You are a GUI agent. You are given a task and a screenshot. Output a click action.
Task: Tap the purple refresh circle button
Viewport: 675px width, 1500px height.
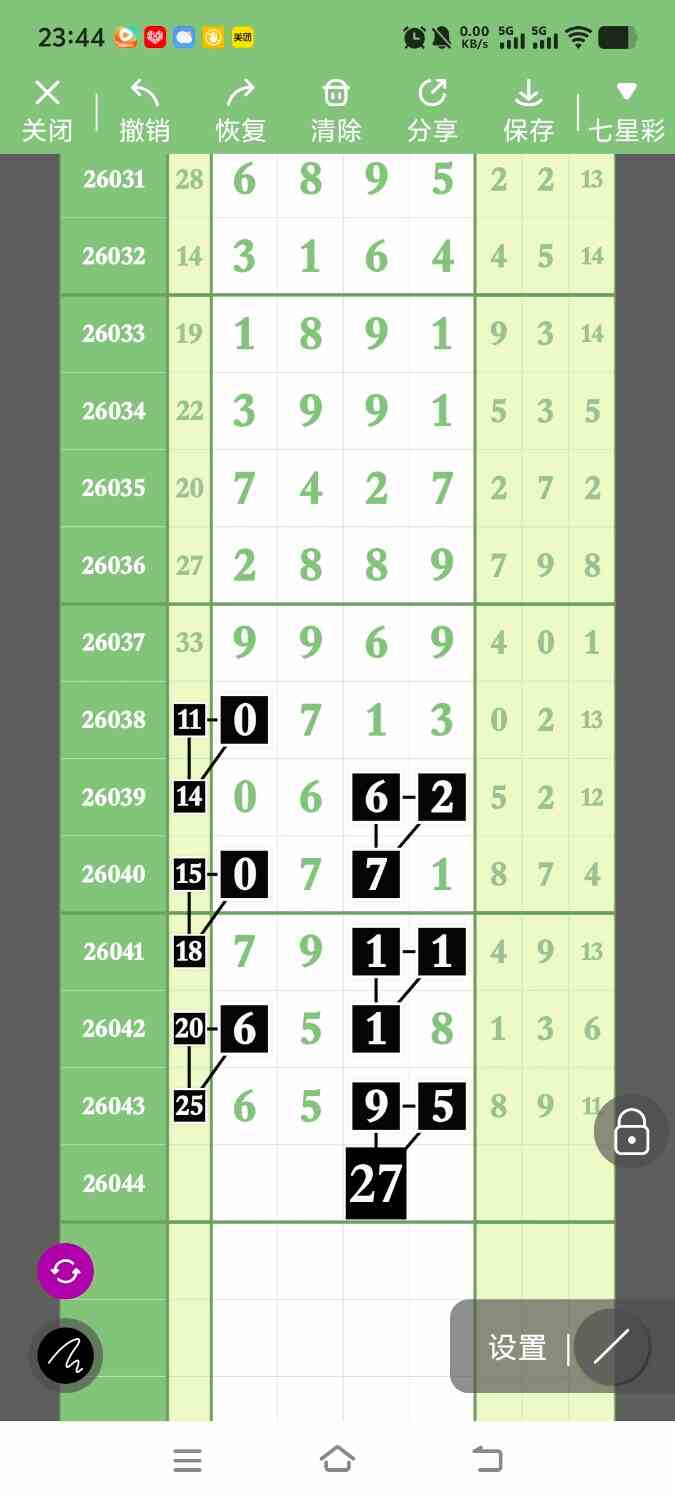pyautogui.click(x=66, y=1271)
